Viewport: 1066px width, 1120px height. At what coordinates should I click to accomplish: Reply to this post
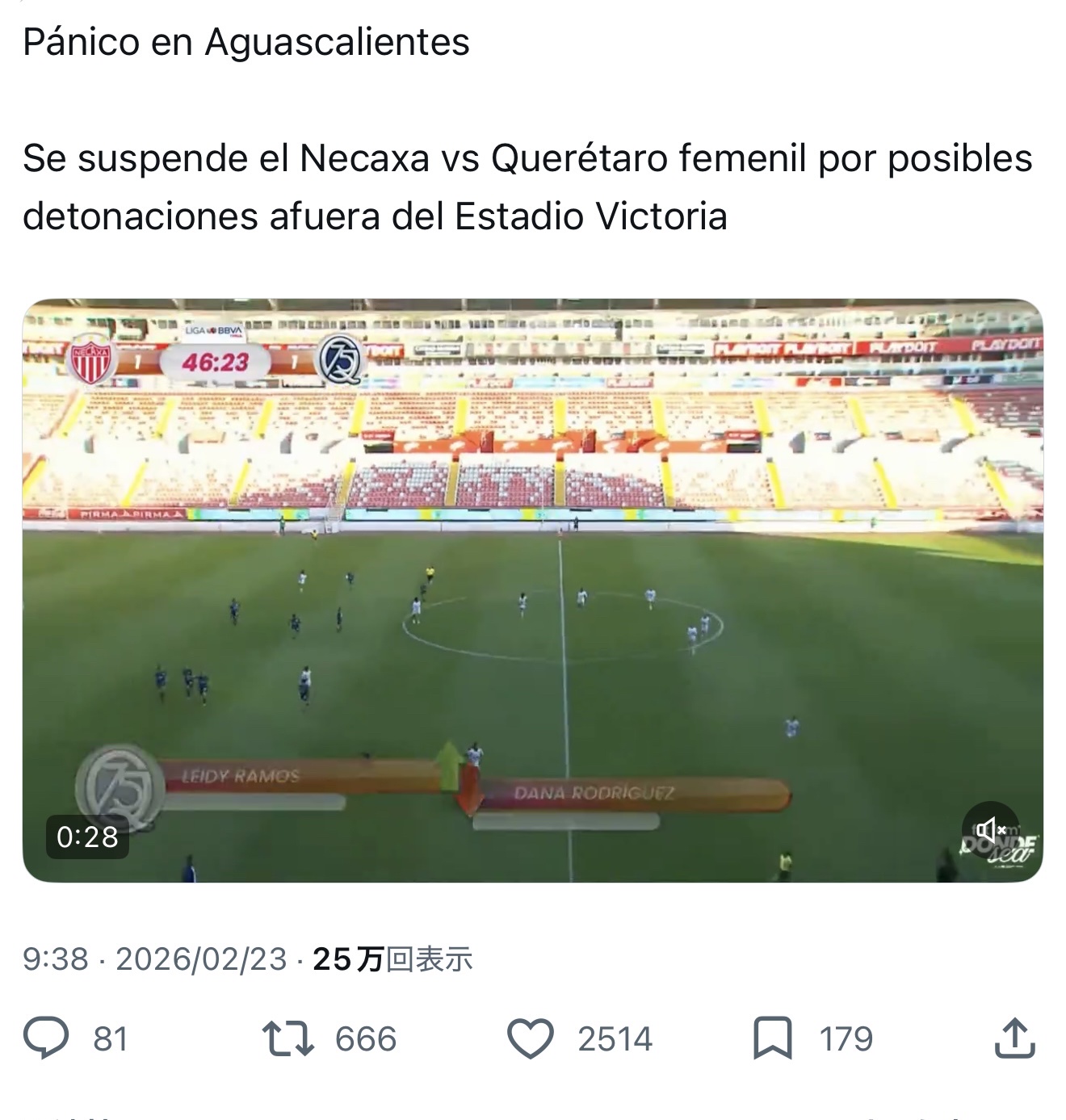click(46, 1038)
